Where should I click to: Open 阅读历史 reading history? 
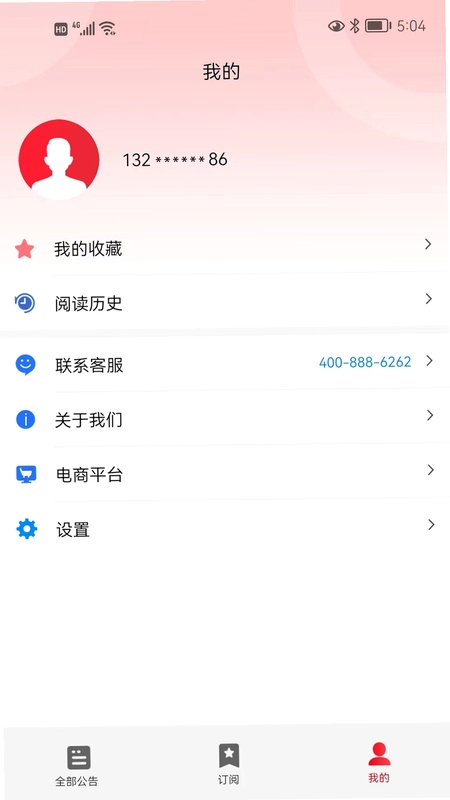click(225, 303)
